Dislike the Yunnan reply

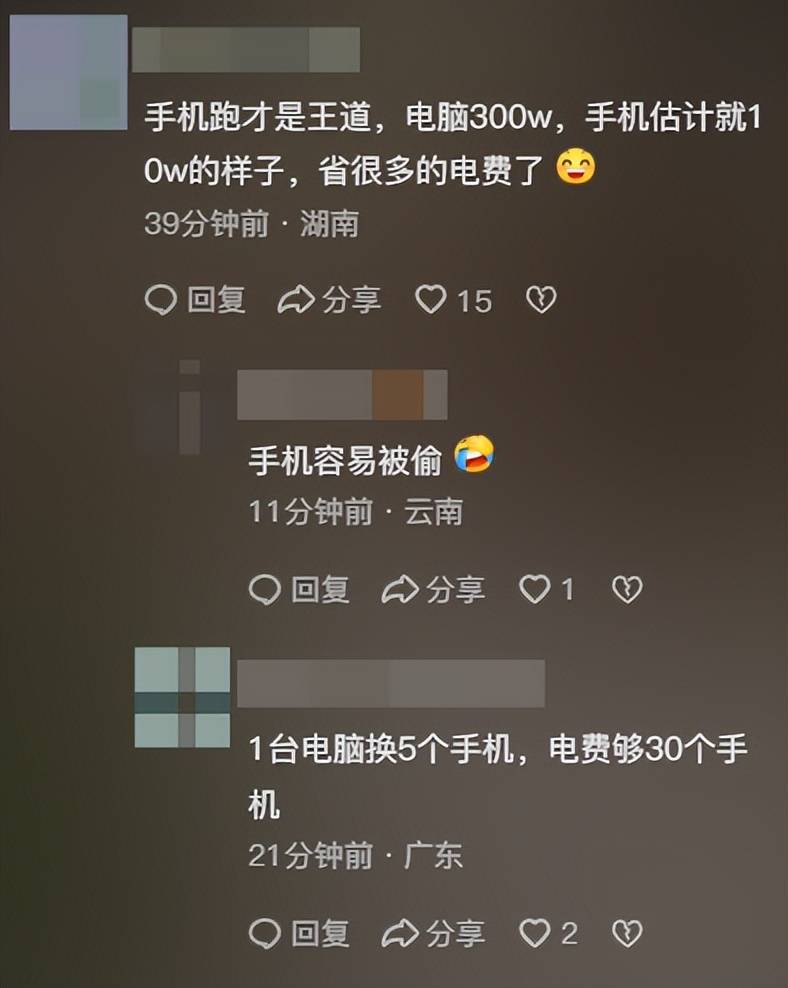click(626, 590)
